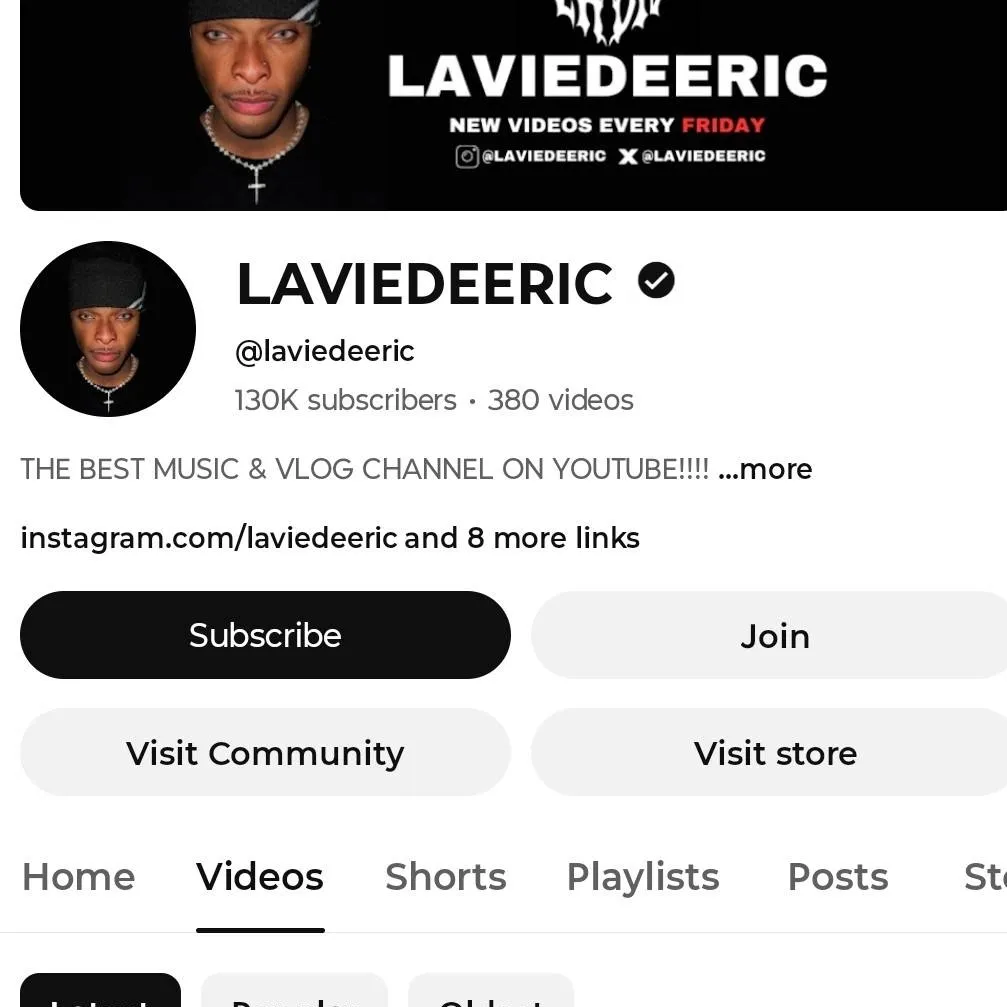The image size is (1007, 1007).
Task: Subscribe to the LAVIEDEERIC channel
Action: point(265,635)
